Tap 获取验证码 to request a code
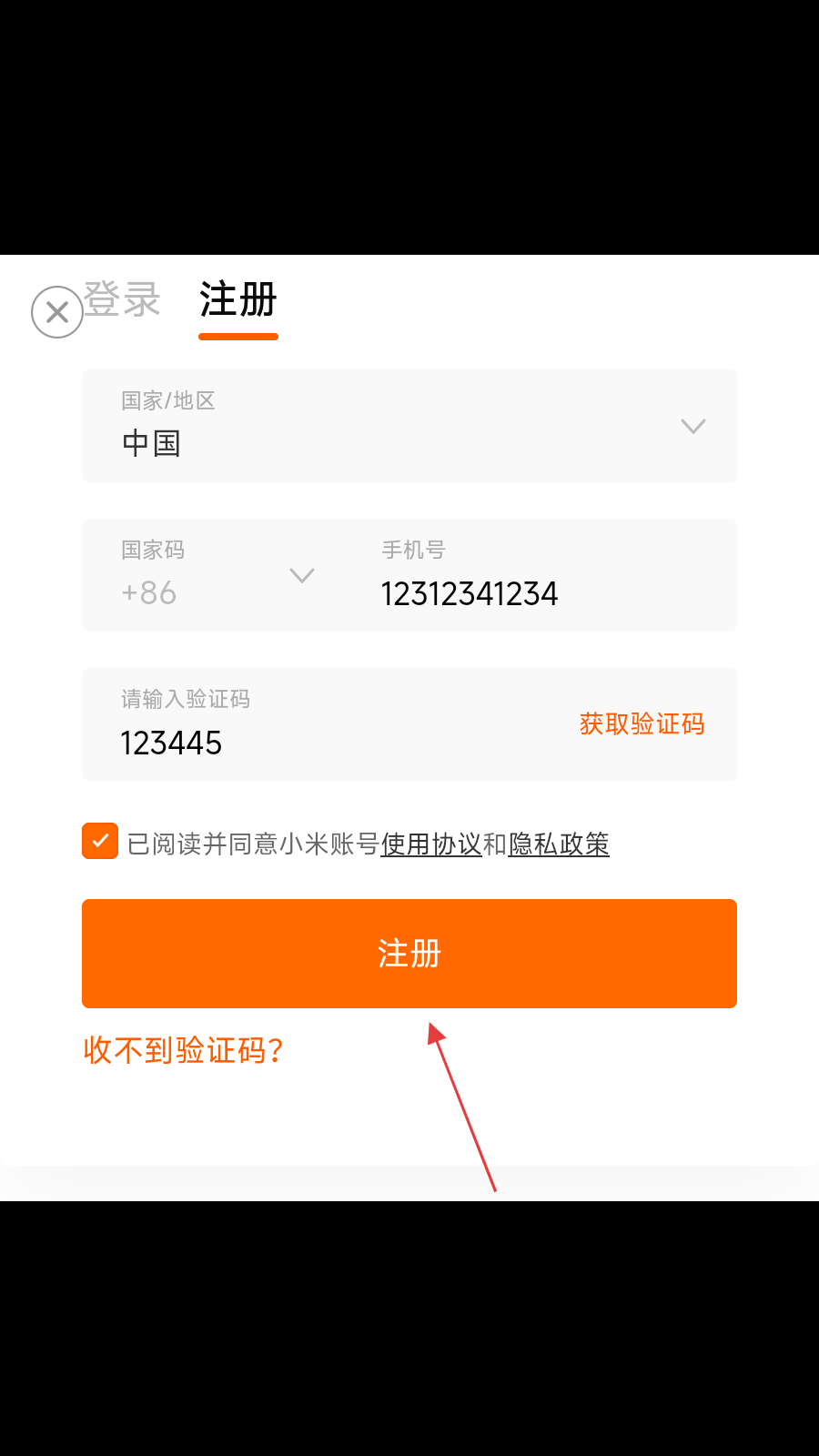 [642, 724]
